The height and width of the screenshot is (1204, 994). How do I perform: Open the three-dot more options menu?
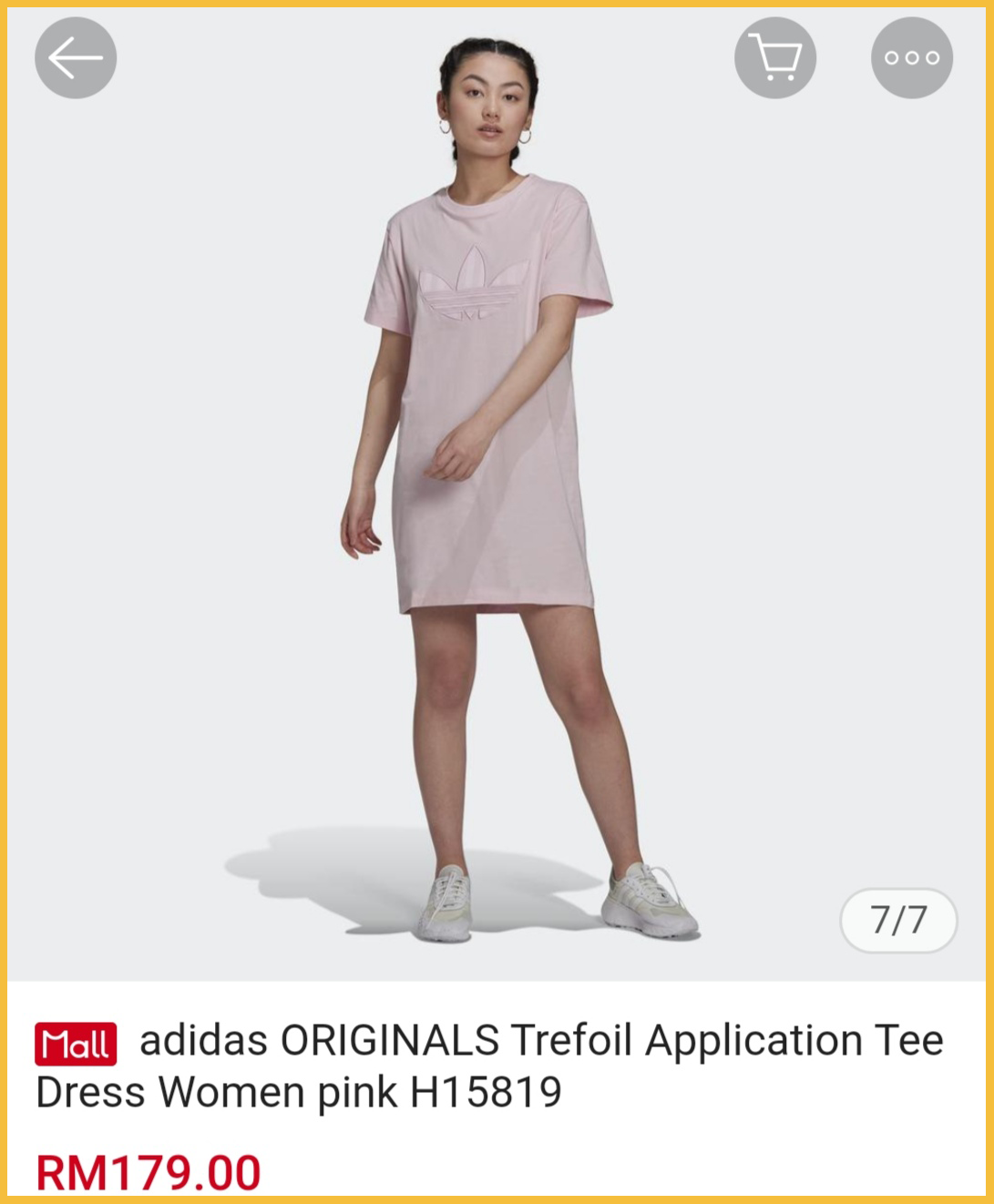(x=911, y=58)
